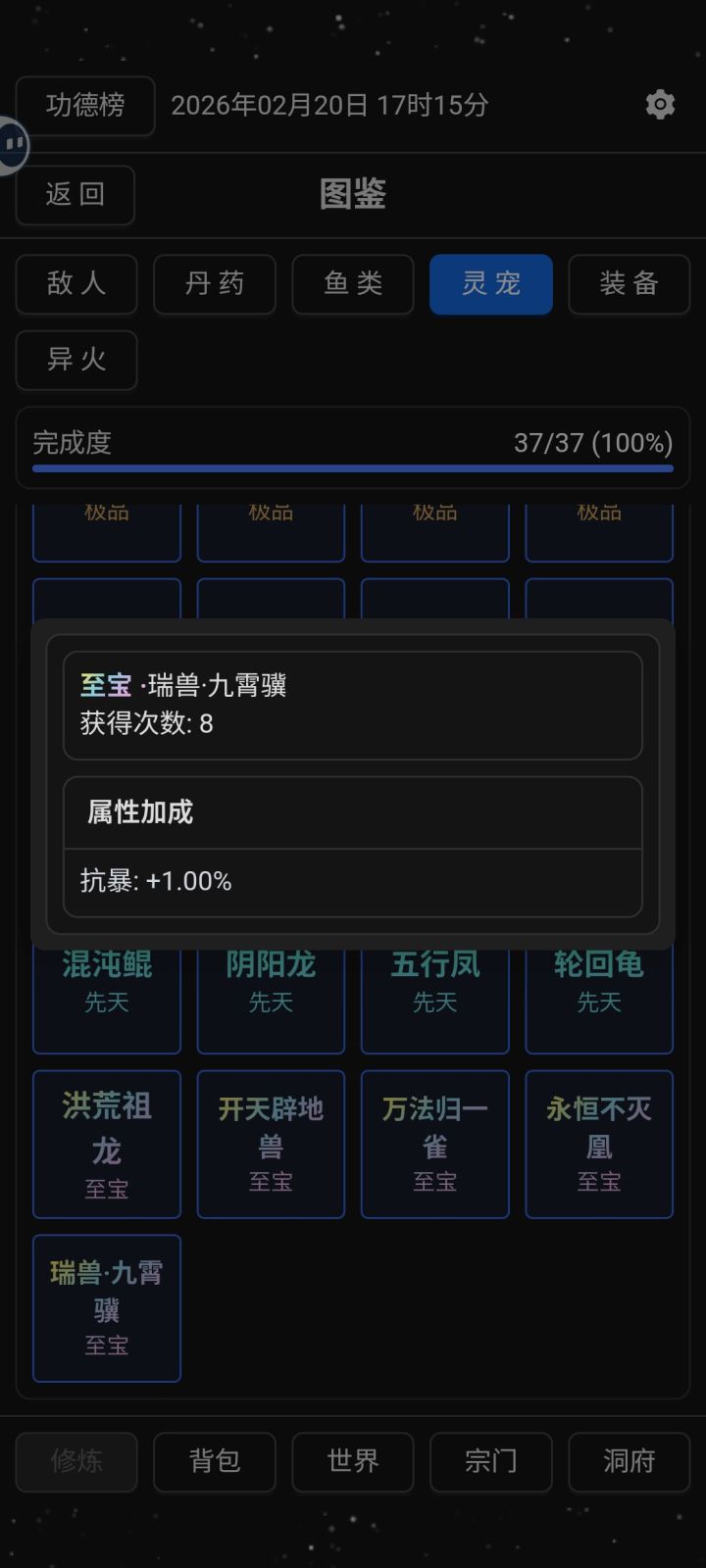
Task: Tap the floating pause bubble on left edge
Action: (x=14, y=145)
